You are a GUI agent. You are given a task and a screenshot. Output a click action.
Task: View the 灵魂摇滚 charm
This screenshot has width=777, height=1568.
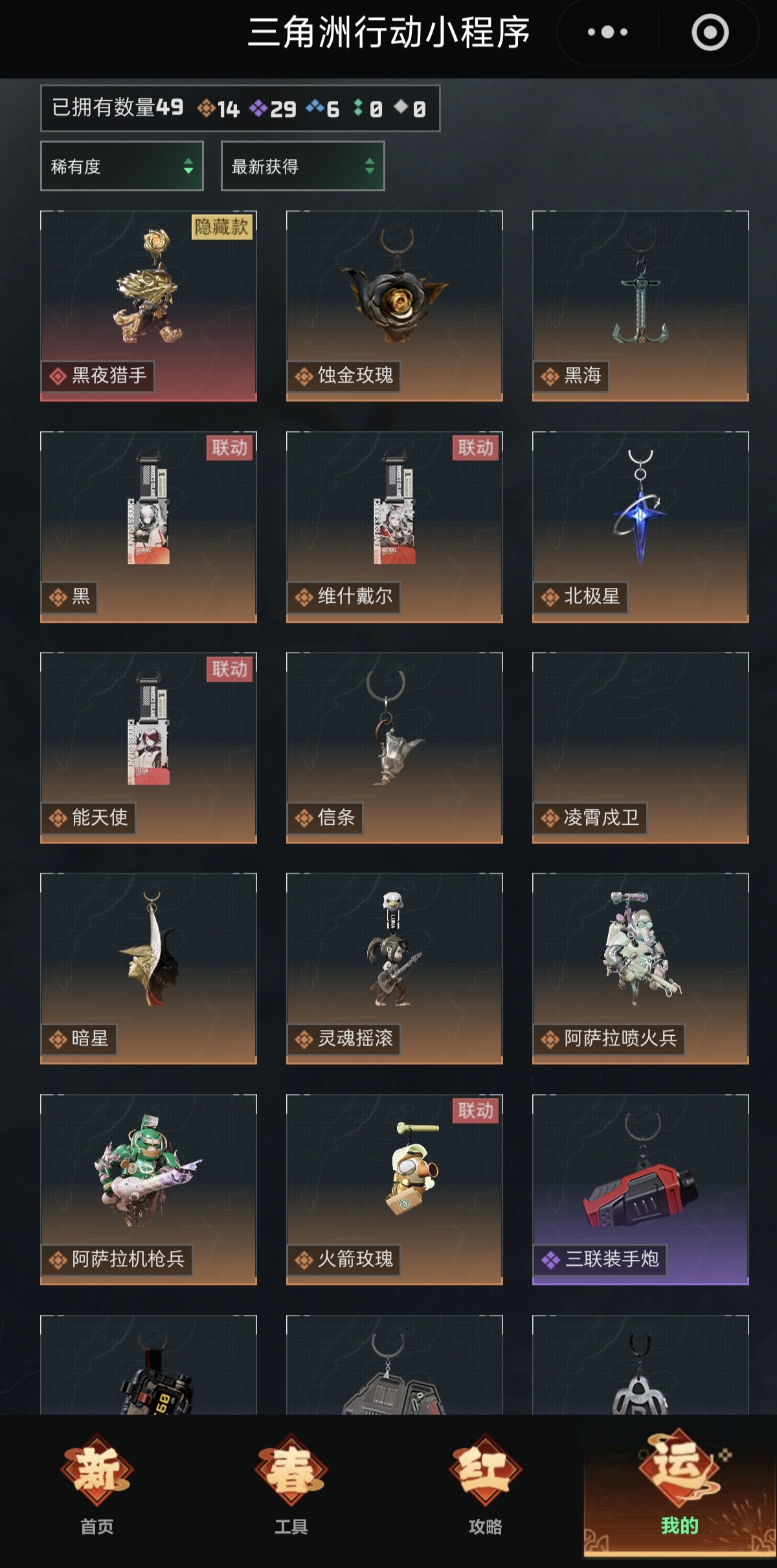394,969
